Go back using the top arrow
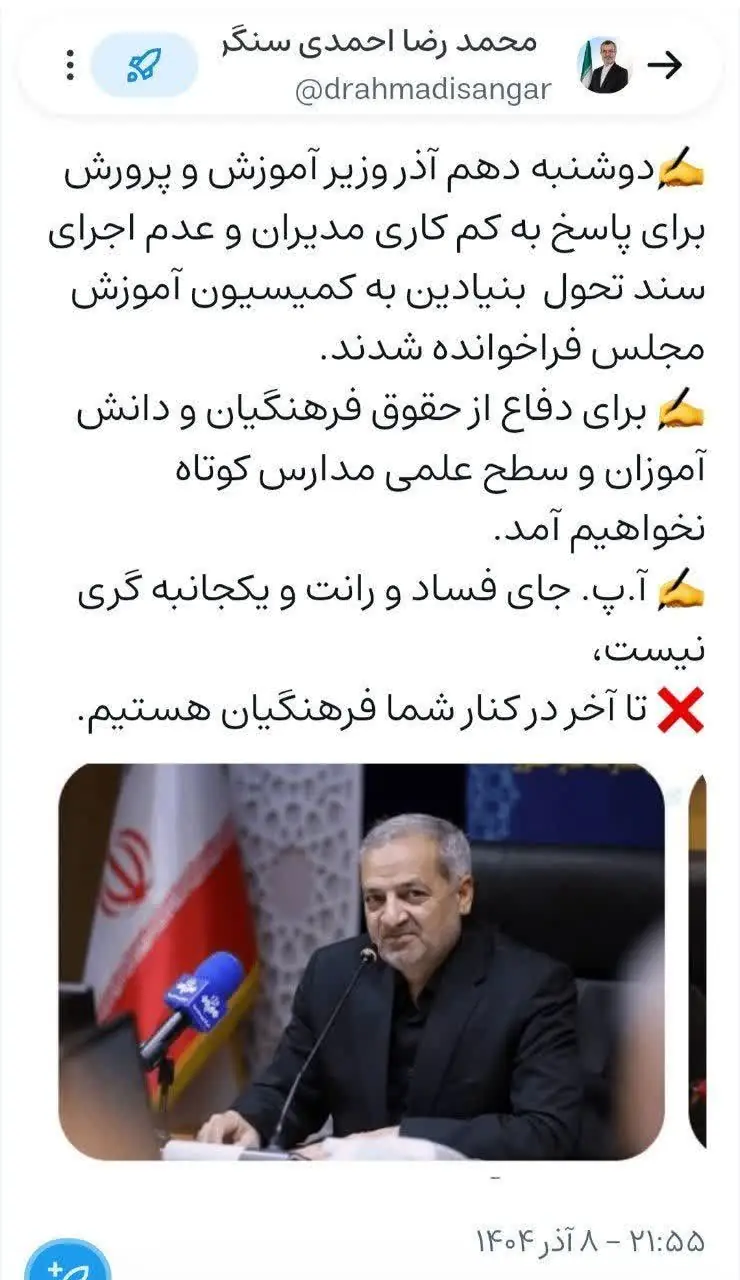 click(x=665, y=65)
